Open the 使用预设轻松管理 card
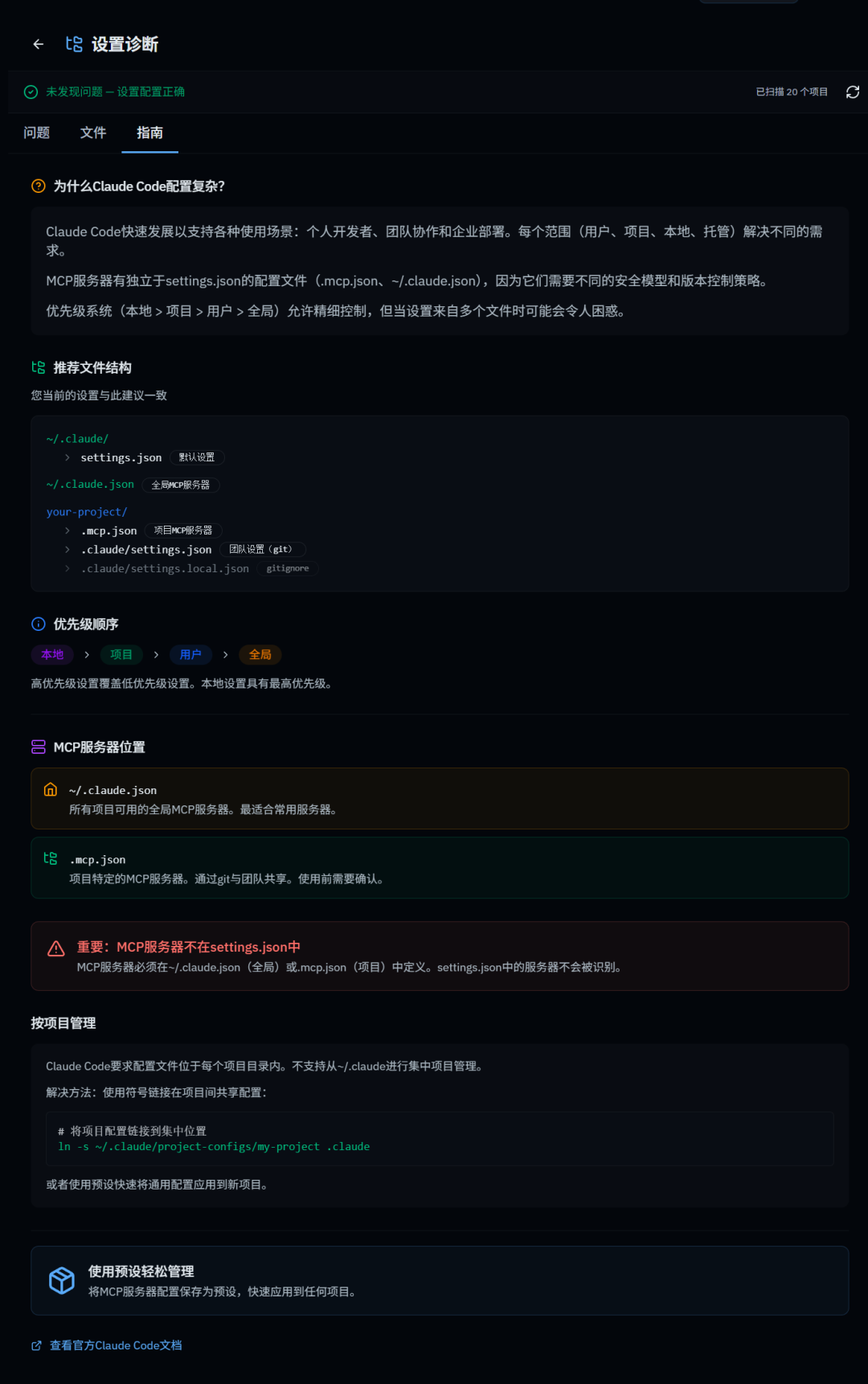The height and width of the screenshot is (1384, 868). point(440,1280)
